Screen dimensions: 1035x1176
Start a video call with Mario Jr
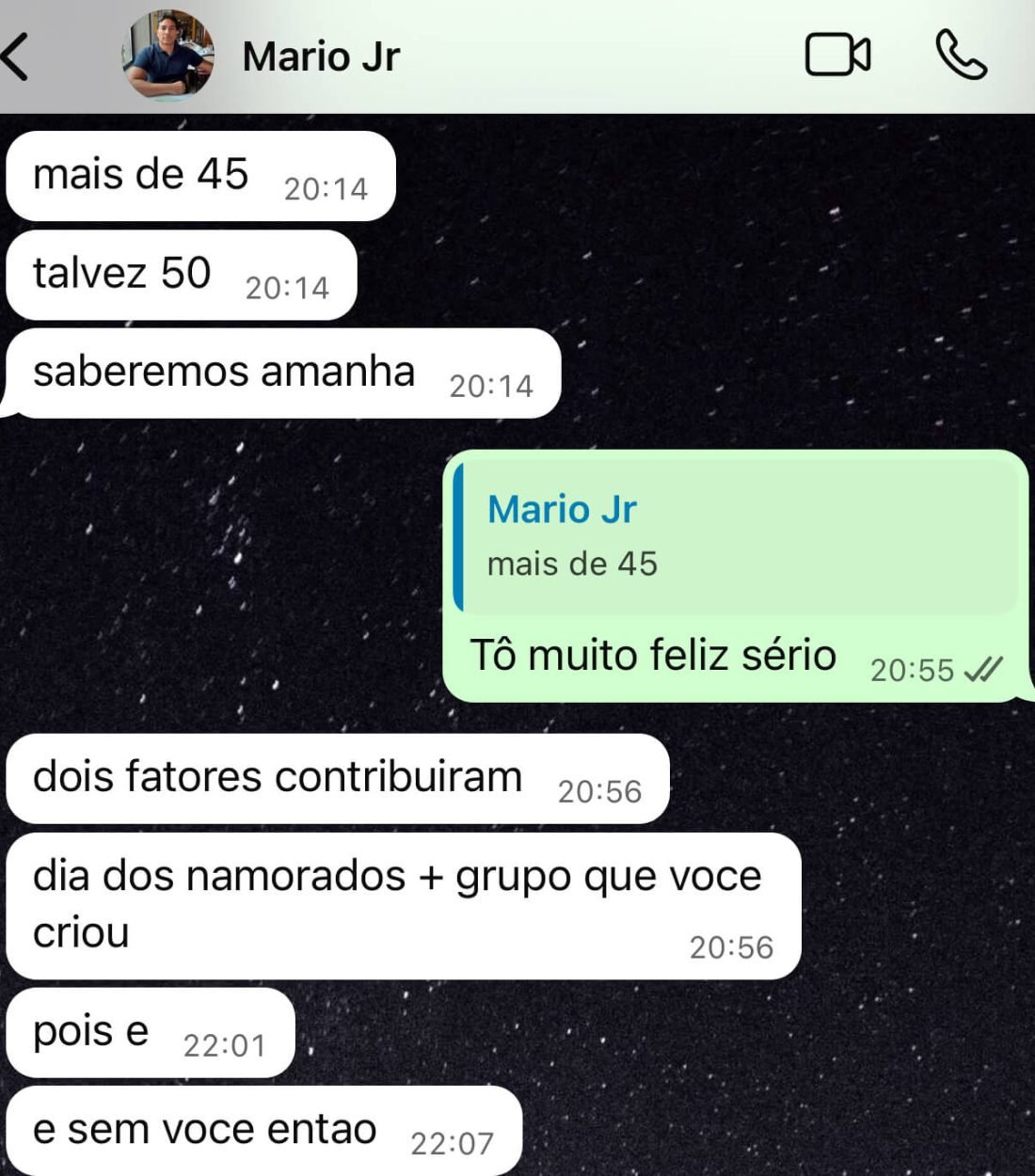tap(837, 55)
